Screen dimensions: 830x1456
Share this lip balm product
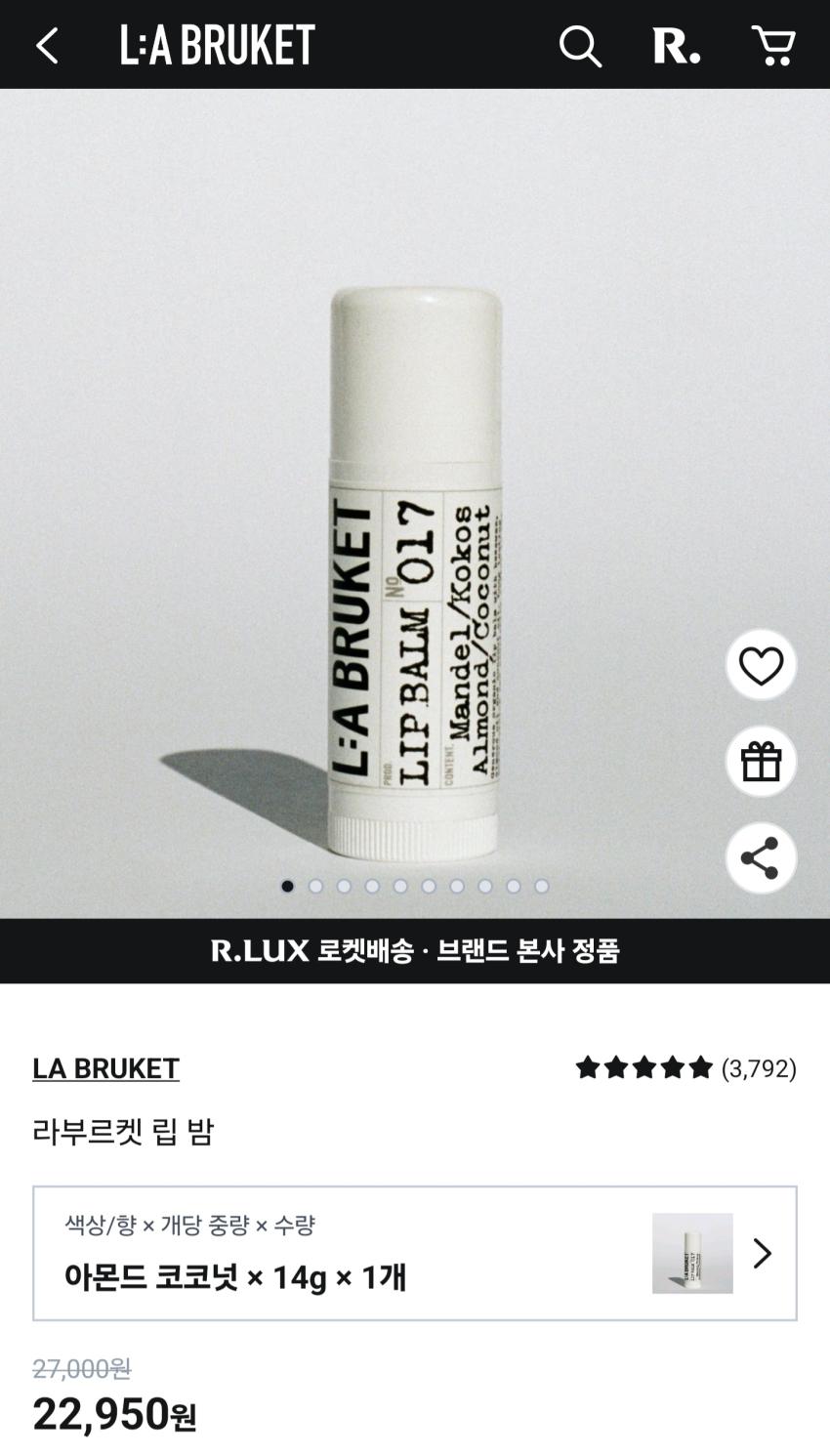tap(761, 858)
